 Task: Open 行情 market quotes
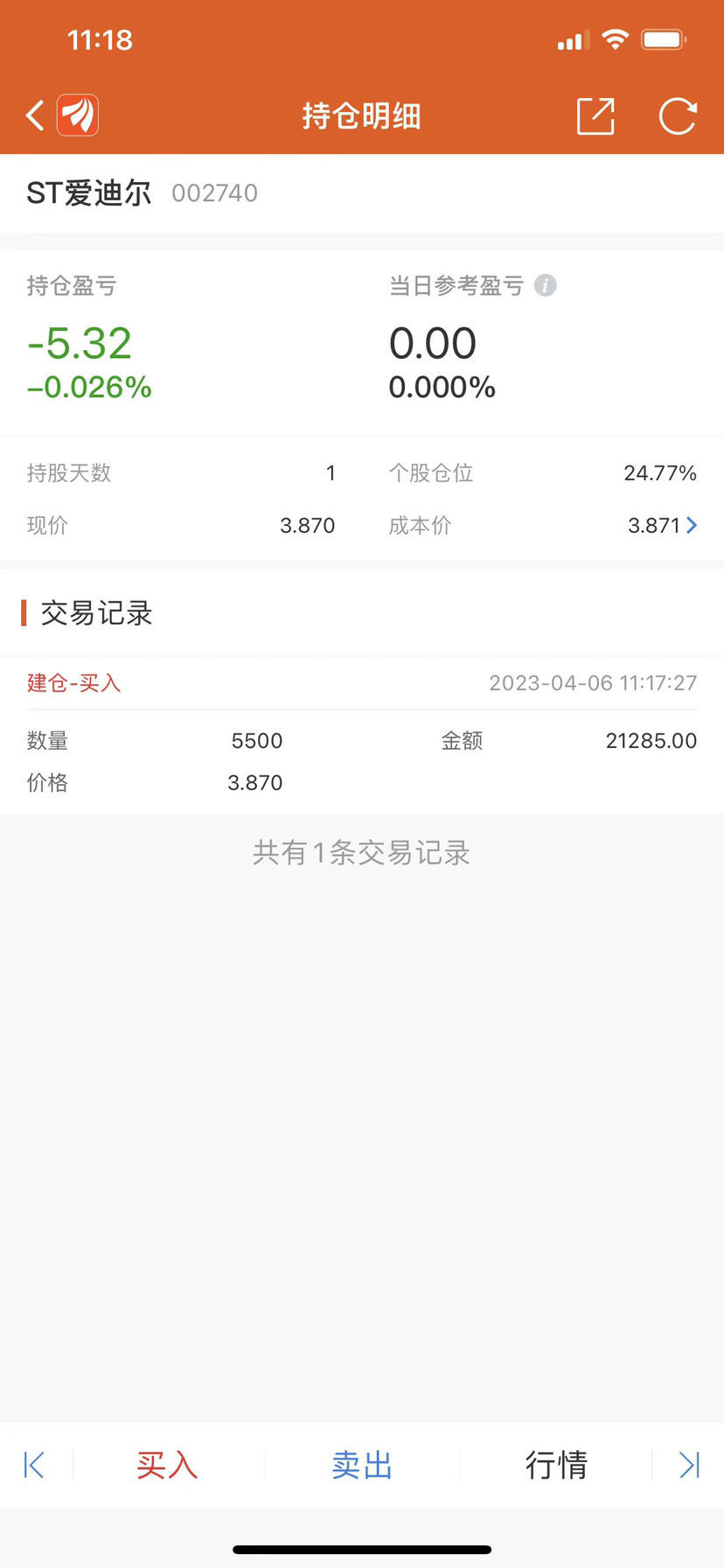point(556,1465)
